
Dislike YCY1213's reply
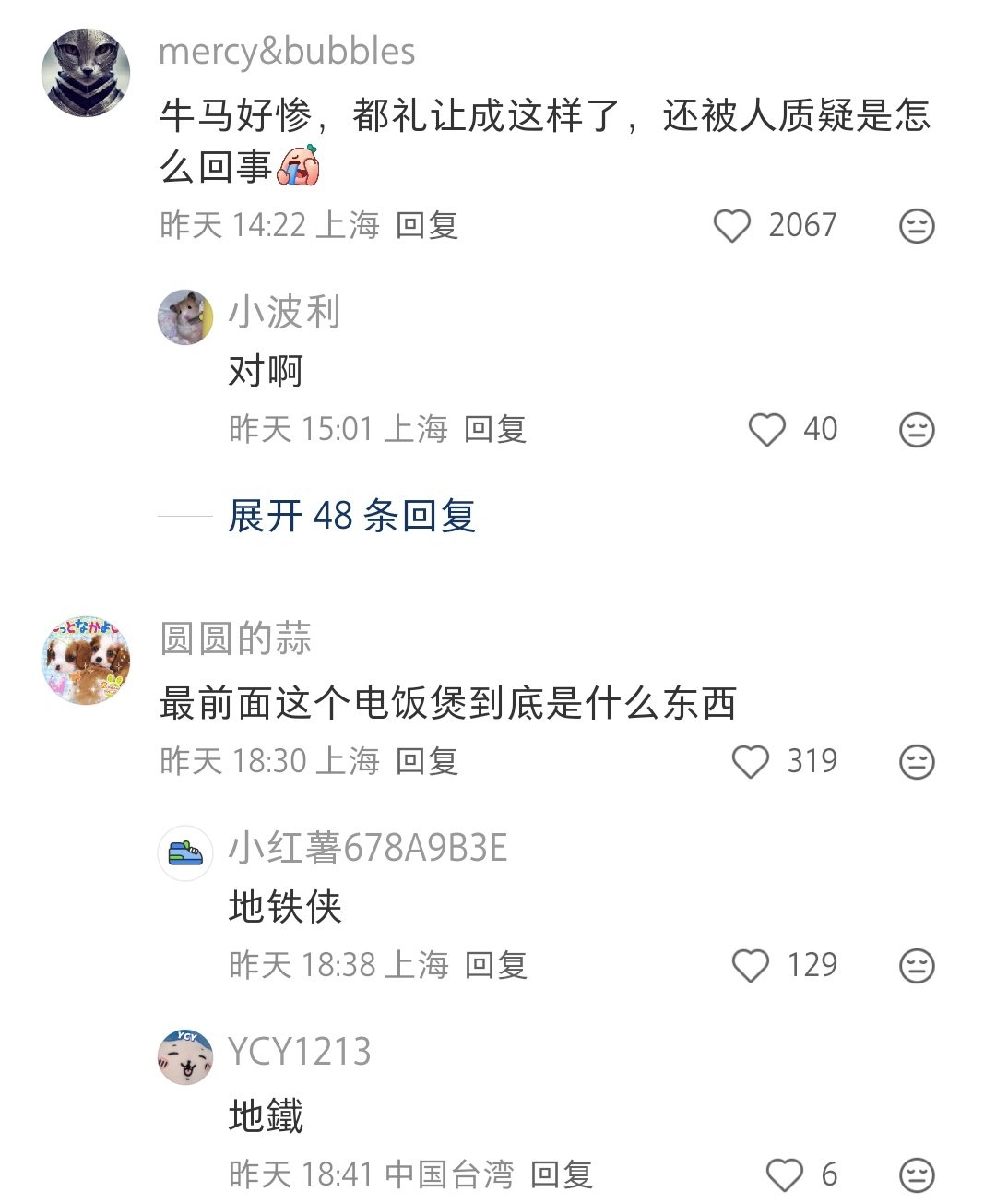[x=917, y=1175]
